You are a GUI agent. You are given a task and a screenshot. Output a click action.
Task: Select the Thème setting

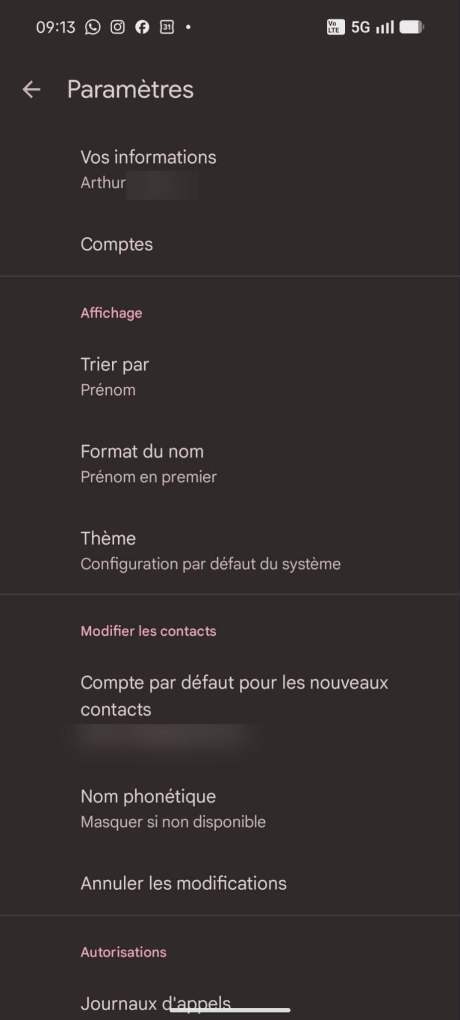pos(230,550)
